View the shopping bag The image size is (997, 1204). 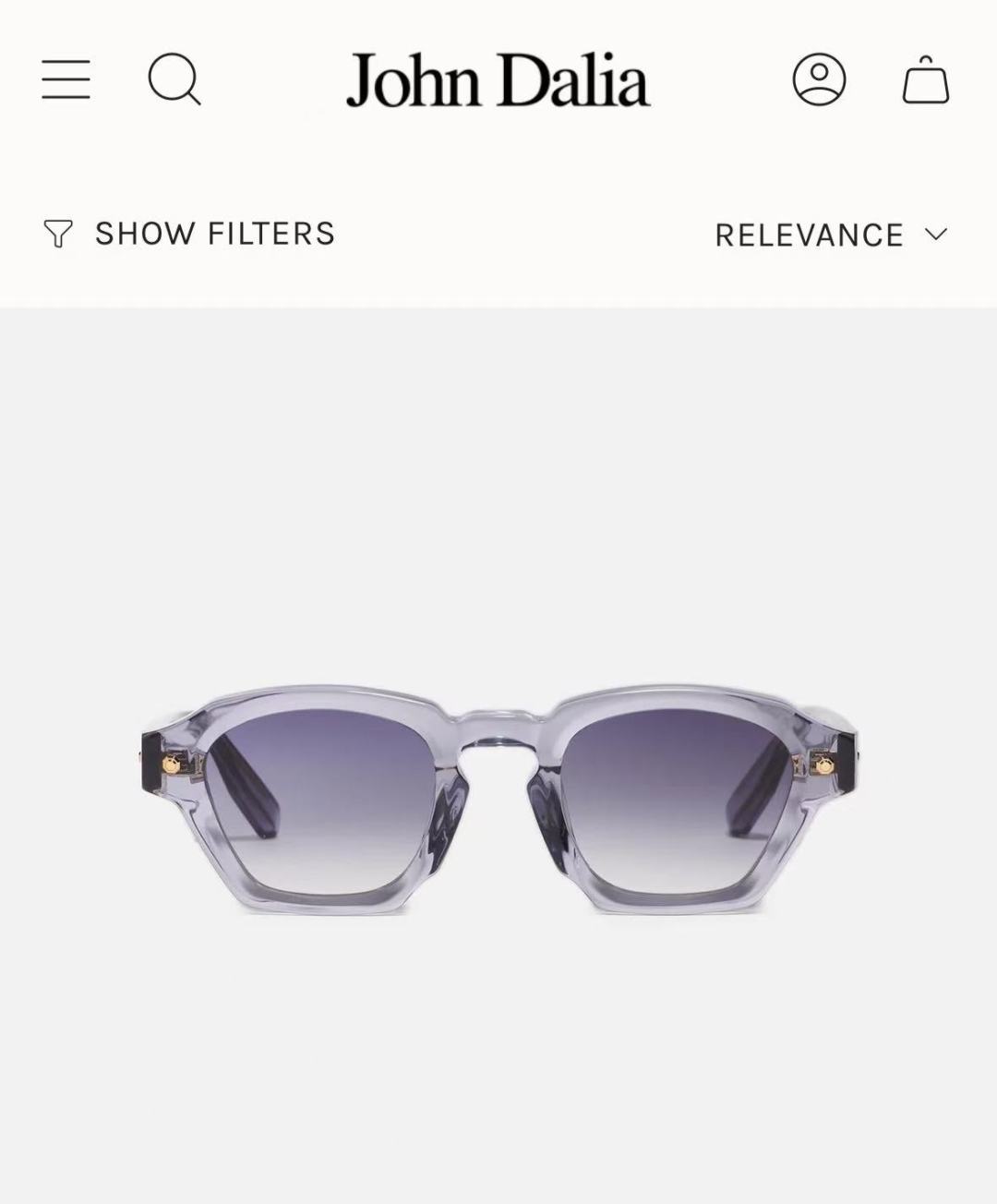tap(926, 79)
